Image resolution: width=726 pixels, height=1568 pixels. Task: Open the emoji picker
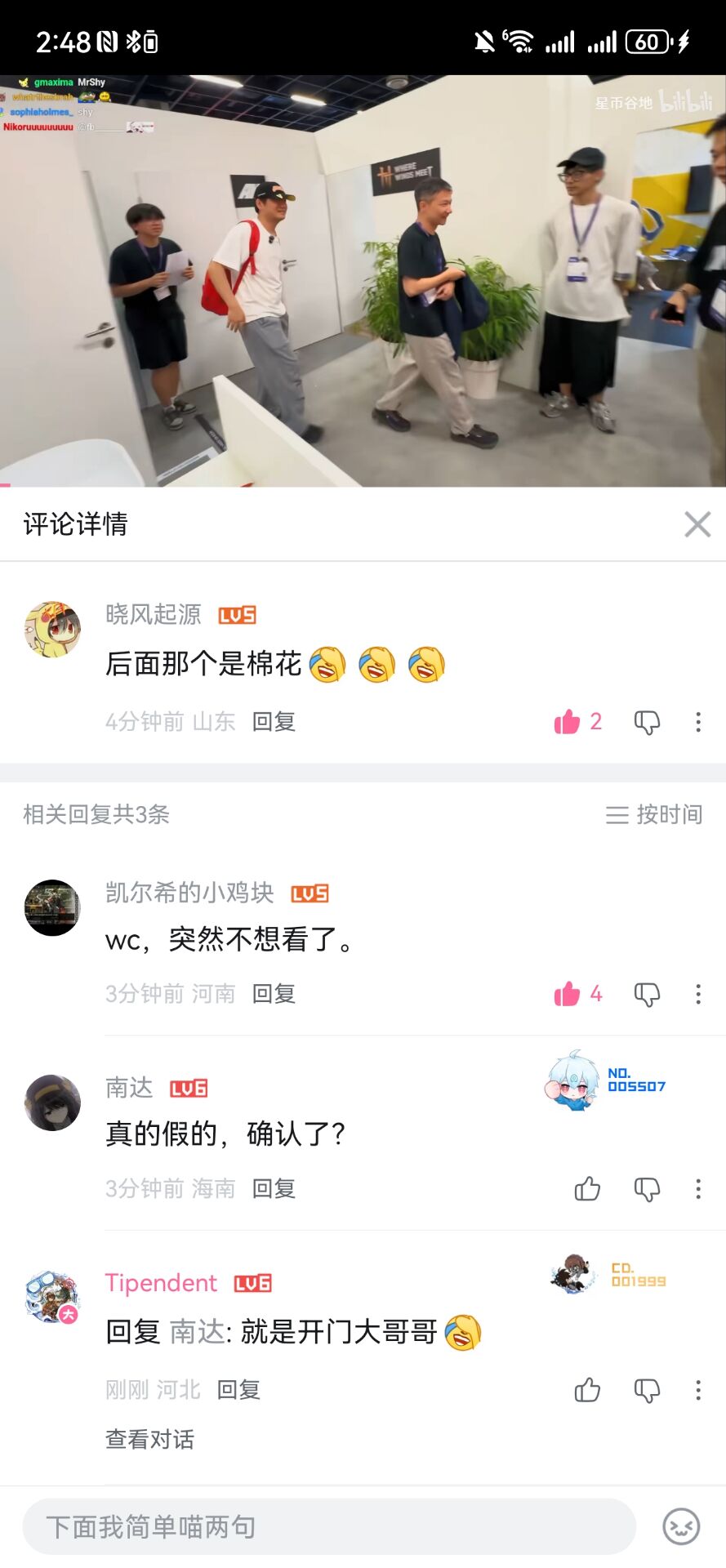pos(681,1526)
